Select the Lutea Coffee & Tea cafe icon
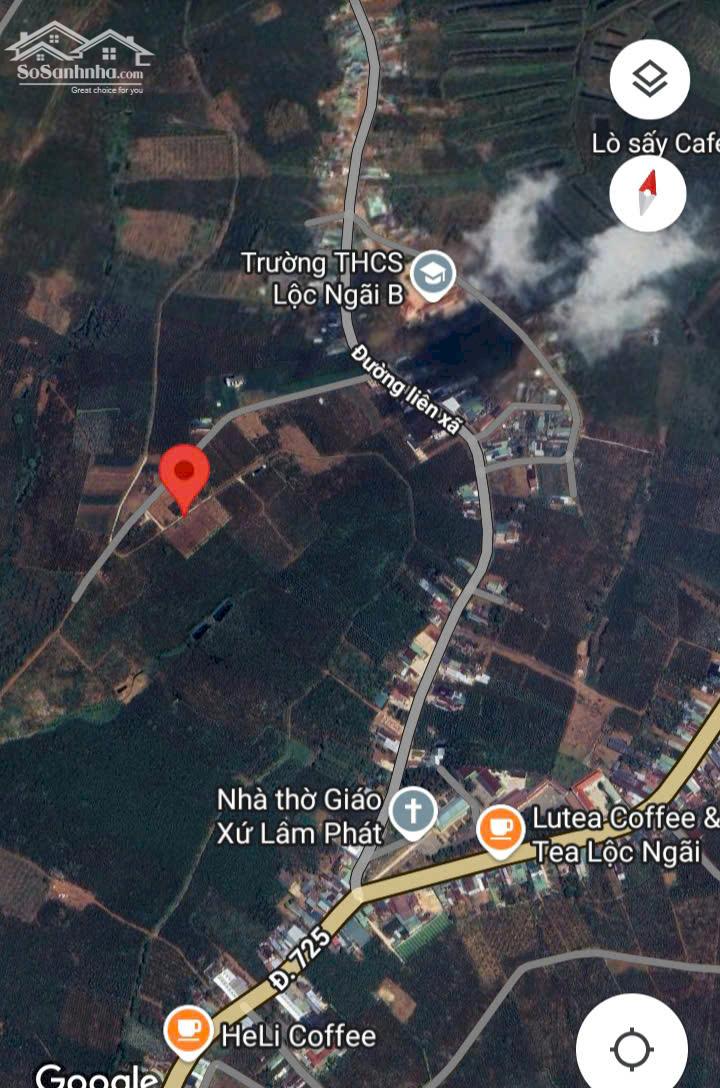This screenshot has width=720, height=1088. (499, 829)
